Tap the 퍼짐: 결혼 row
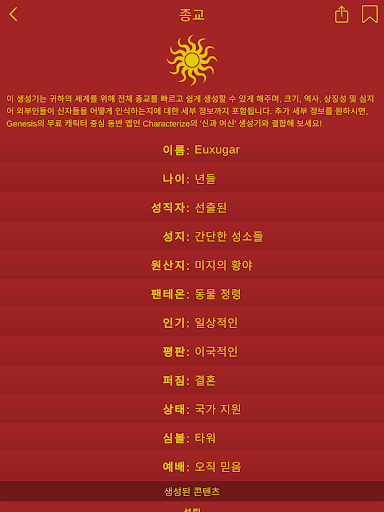 click(192, 380)
